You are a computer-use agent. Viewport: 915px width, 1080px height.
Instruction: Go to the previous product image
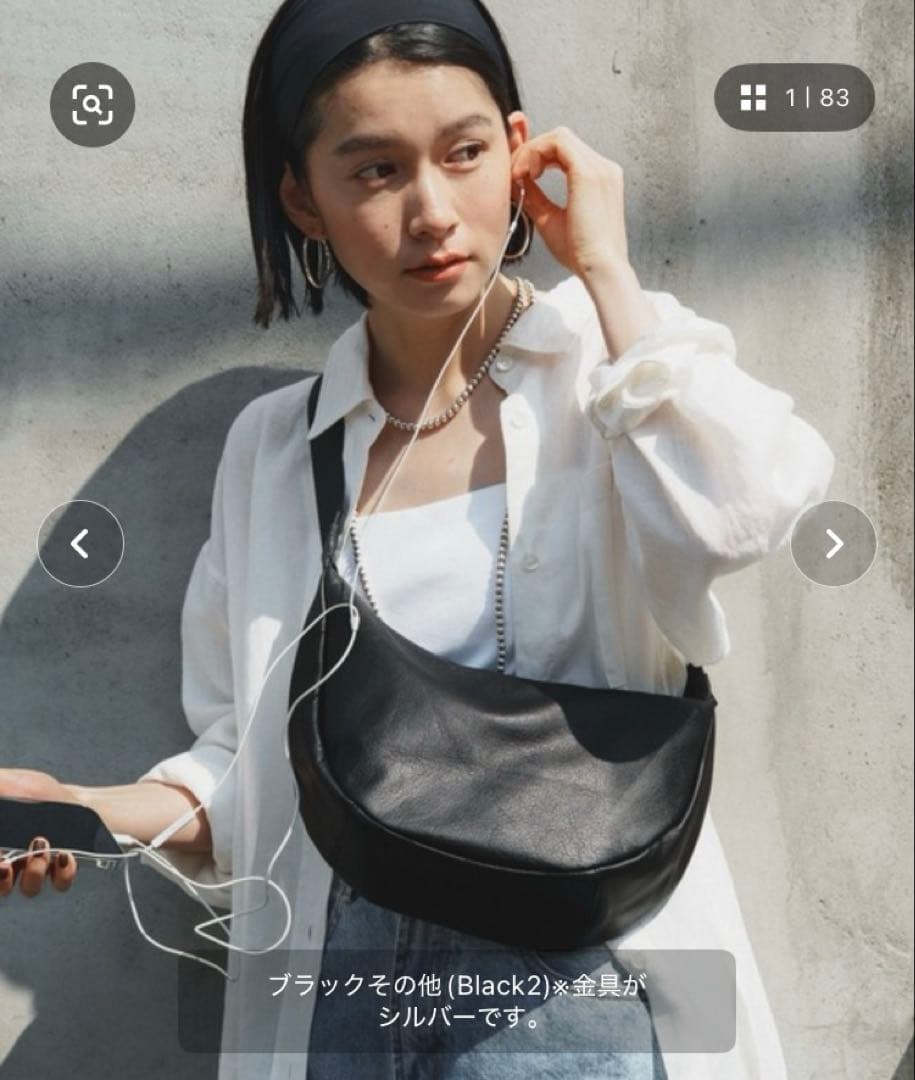pyautogui.click(x=80, y=544)
